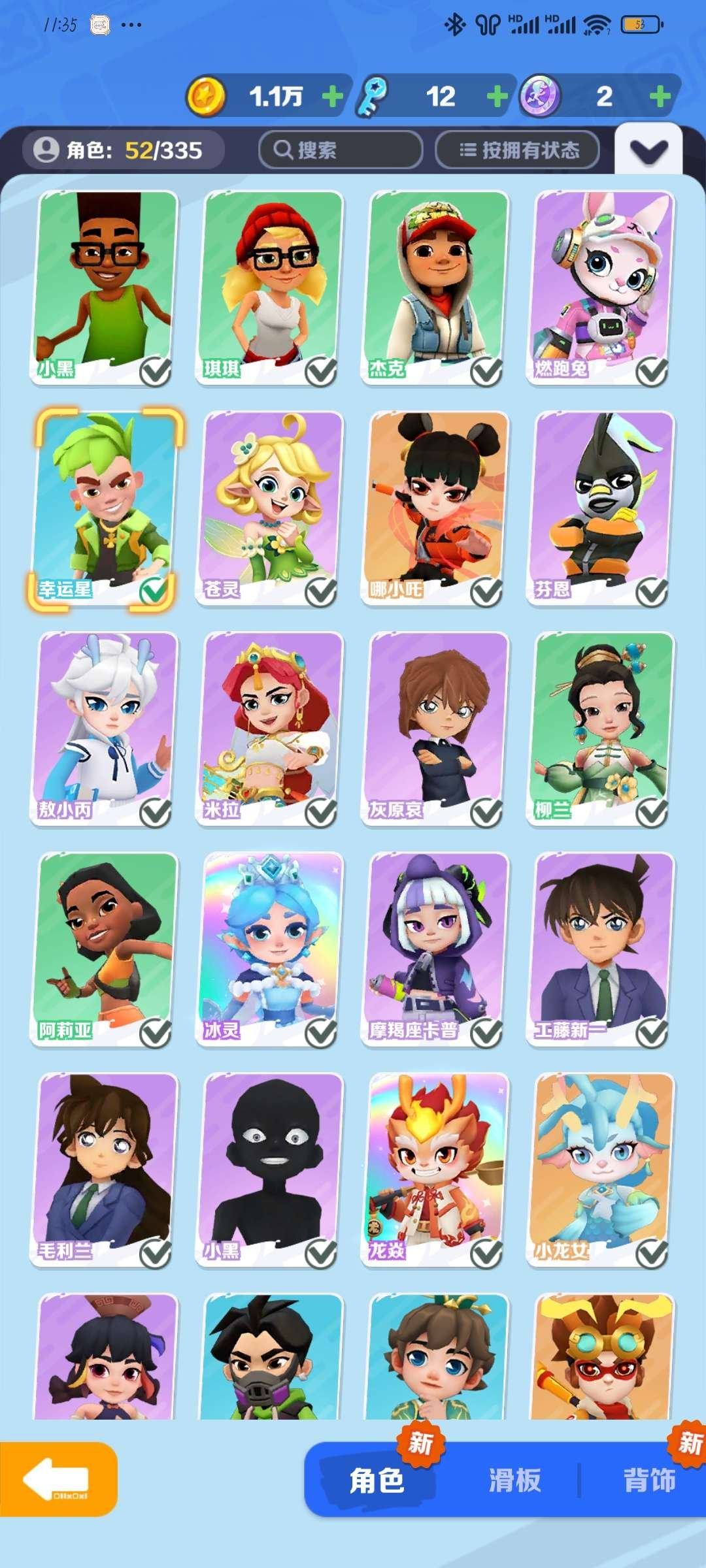This screenshot has width=706, height=1568.
Task: Select the 角色 tab
Action: [x=377, y=1480]
